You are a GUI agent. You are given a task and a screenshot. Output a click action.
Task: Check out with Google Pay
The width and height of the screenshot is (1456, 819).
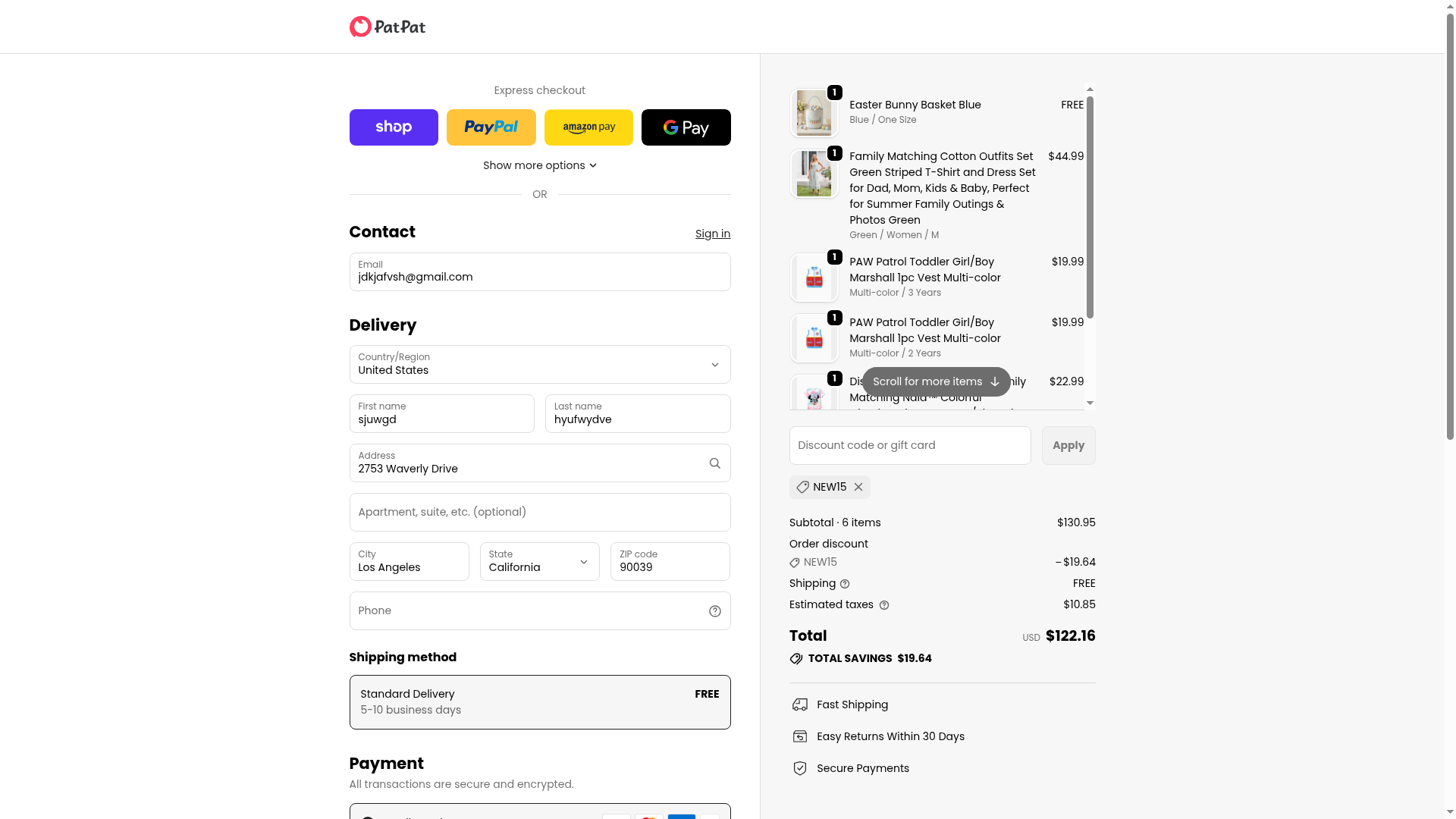pyautogui.click(x=686, y=127)
